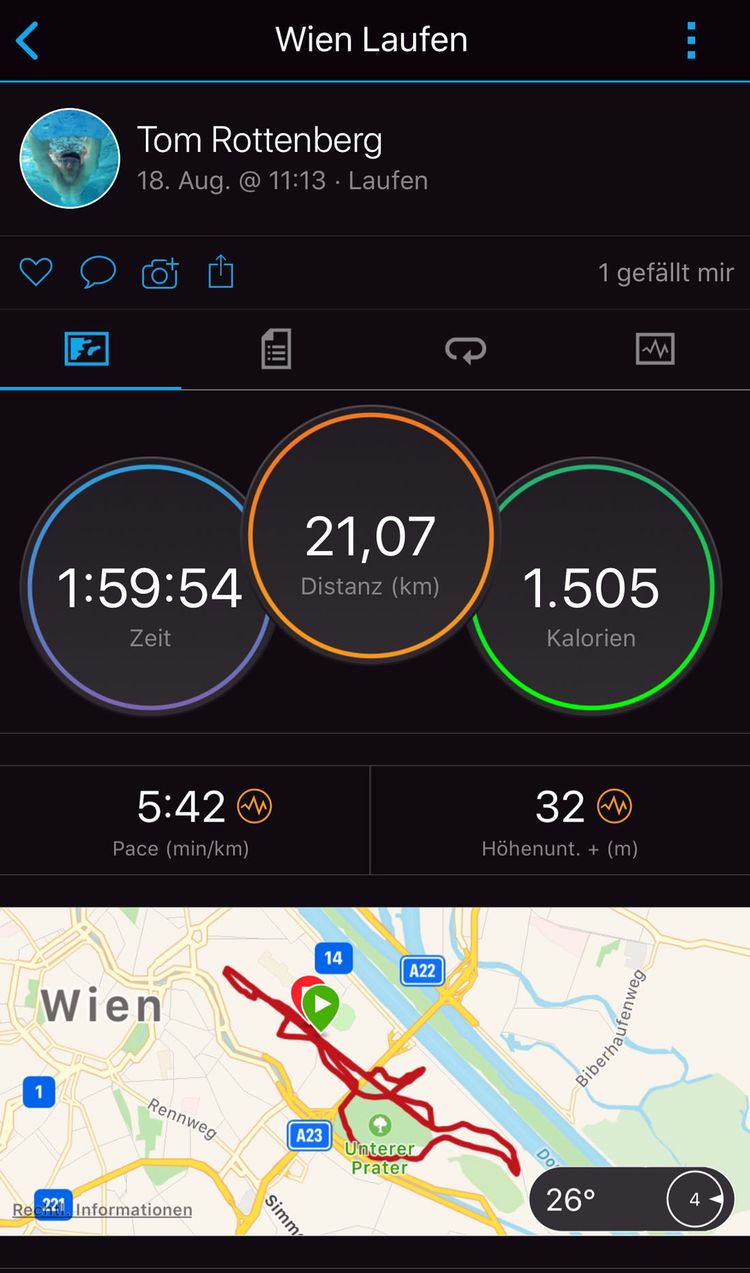This screenshot has height=1273, width=750.
Task: Switch to the stats details tab
Action: click(x=276, y=349)
